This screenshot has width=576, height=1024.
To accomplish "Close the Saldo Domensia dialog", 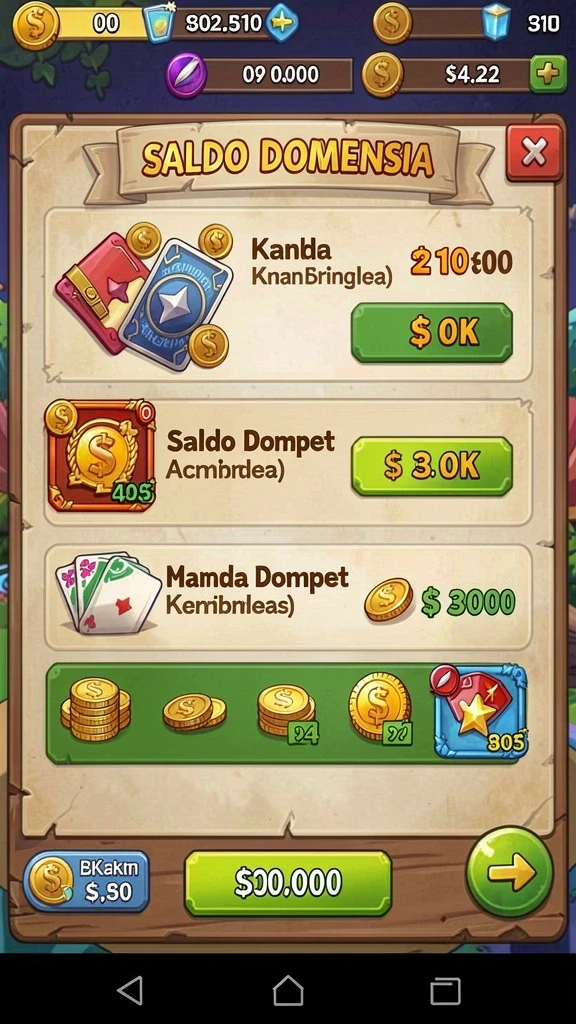I will coord(534,153).
